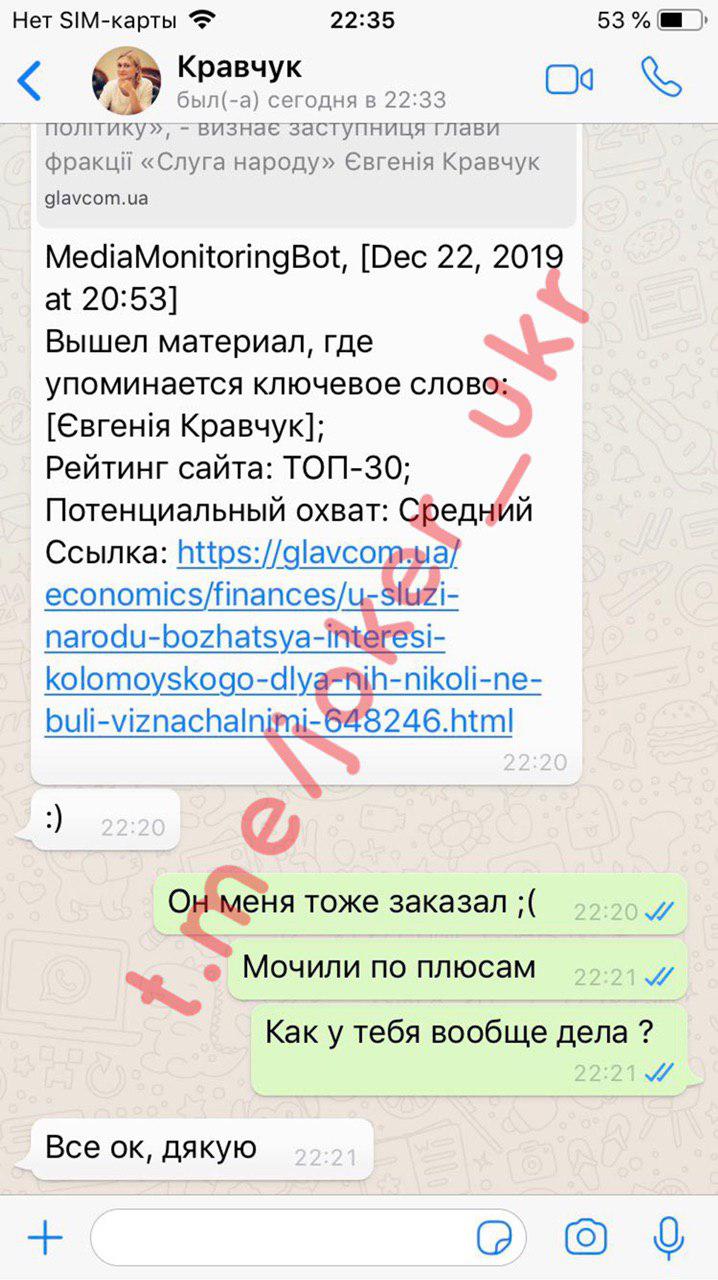Tap the message input field

click(x=280, y=1239)
